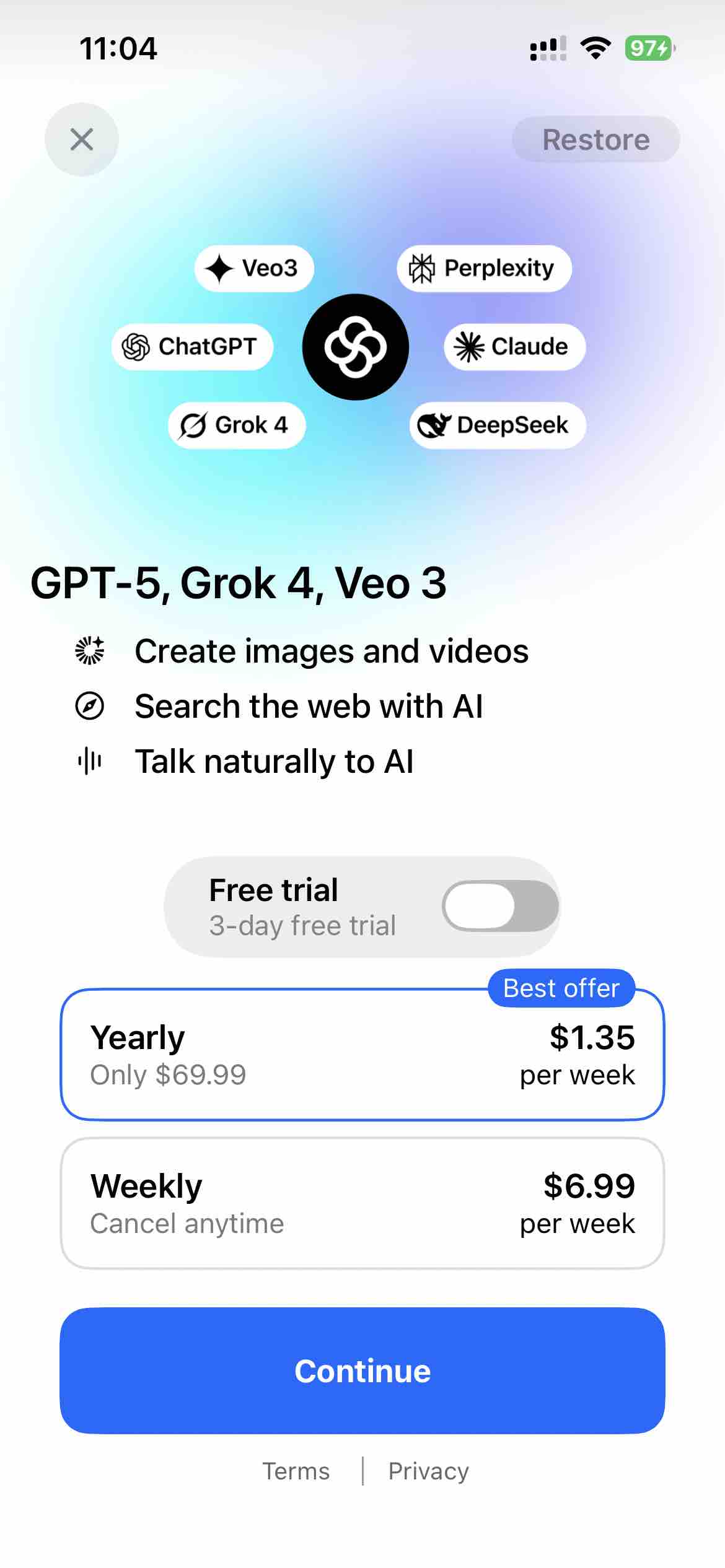Tap the Restore purchases button

pos(595,139)
